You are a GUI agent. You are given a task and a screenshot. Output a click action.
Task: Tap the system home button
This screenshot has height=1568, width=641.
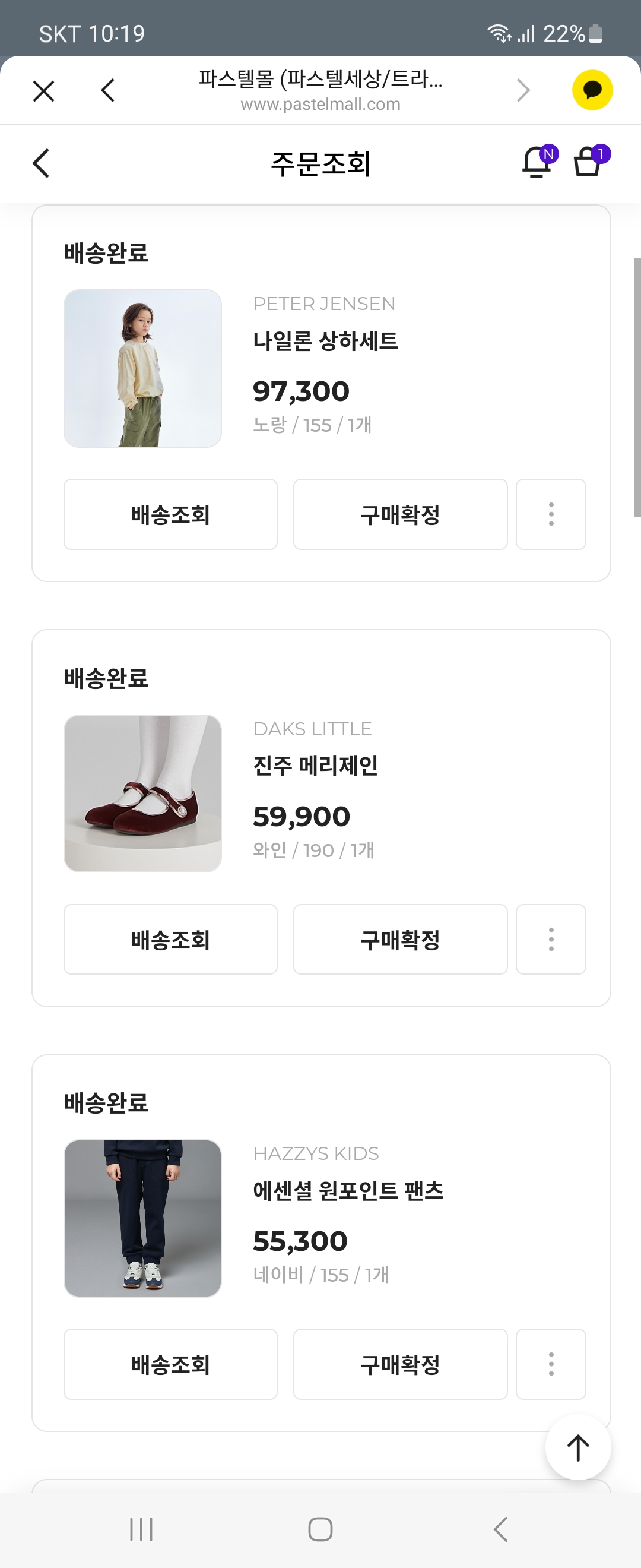click(320, 1529)
